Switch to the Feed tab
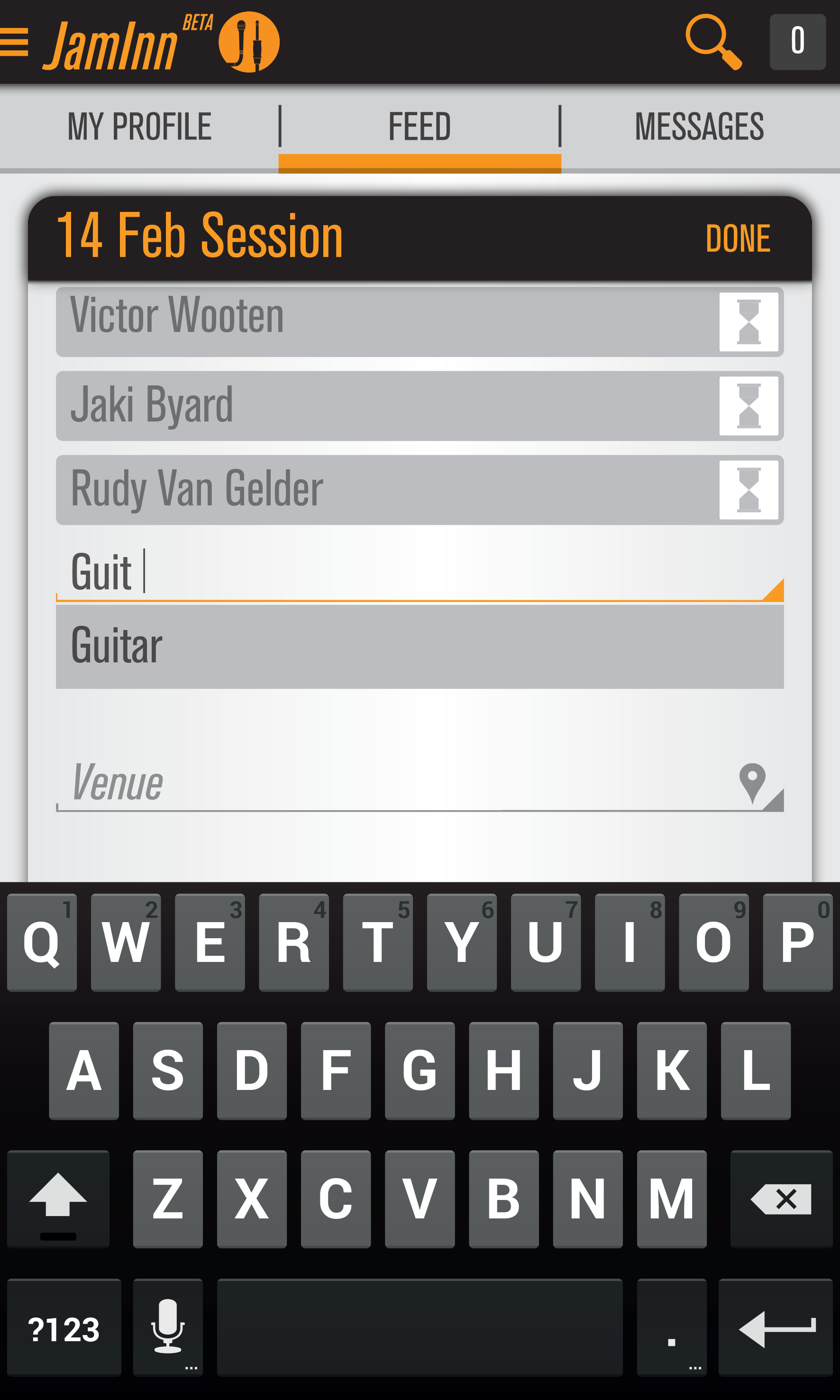 (x=420, y=127)
